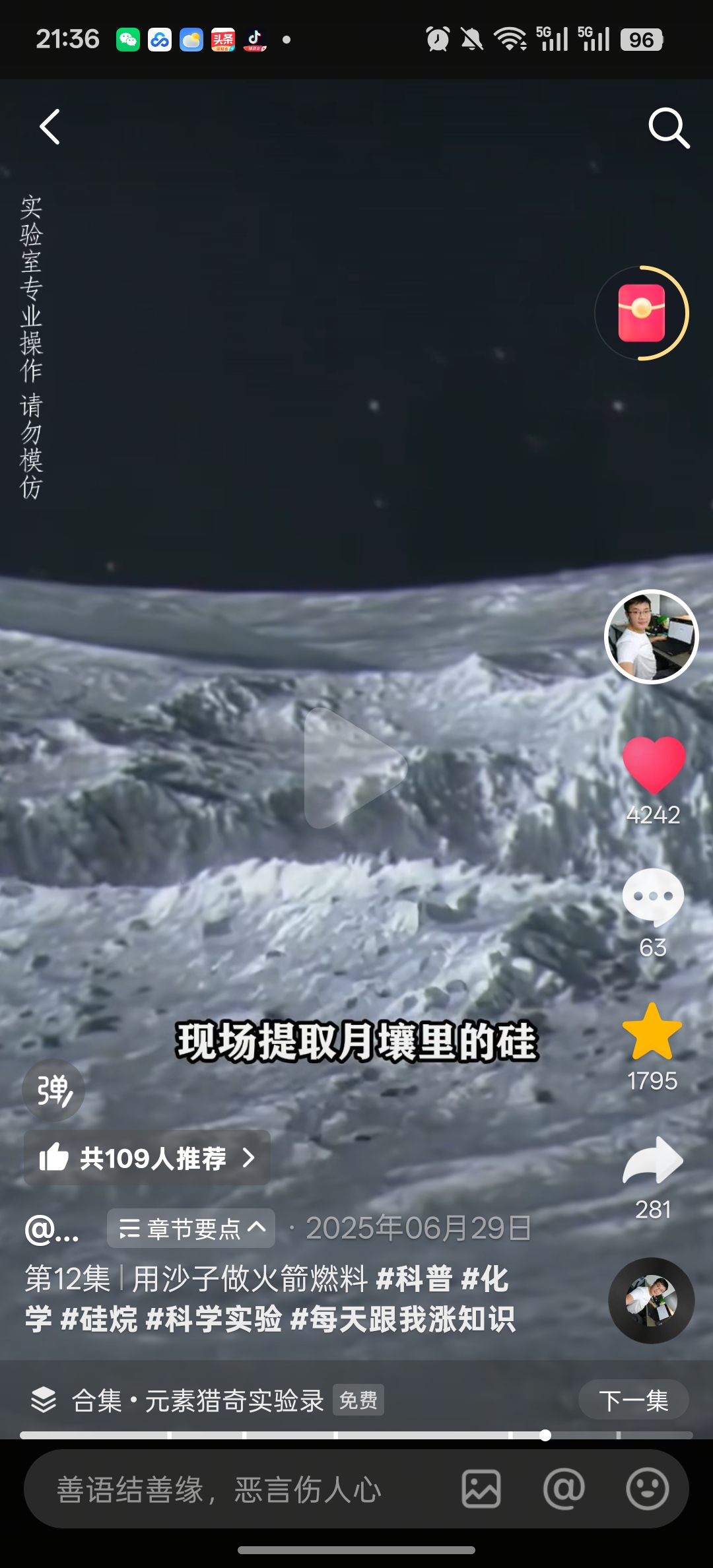713x1568 pixels.
Task: Open the creator's profile avatar
Action: [651, 637]
